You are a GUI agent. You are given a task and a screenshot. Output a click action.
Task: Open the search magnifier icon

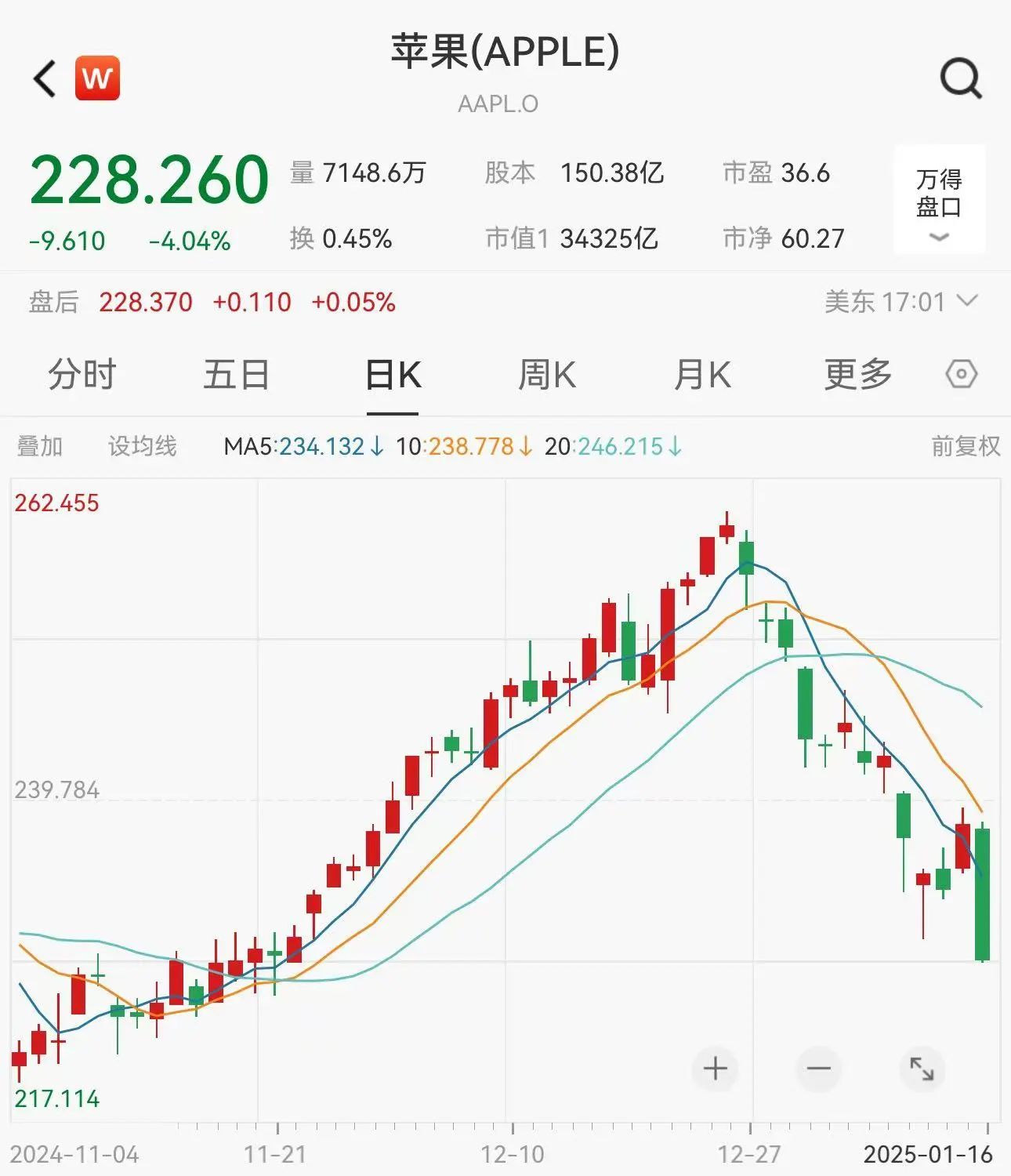[x=961, y=78]
